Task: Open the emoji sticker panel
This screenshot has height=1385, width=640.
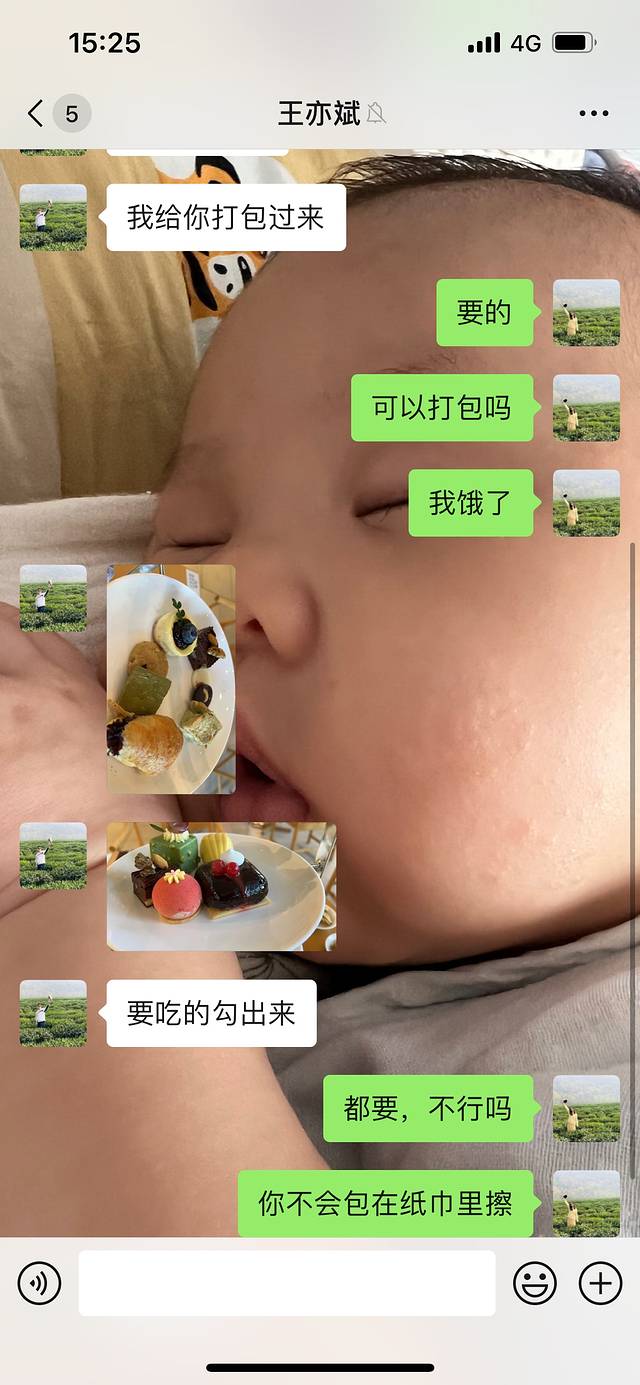Action: [x=535, y=1283]
